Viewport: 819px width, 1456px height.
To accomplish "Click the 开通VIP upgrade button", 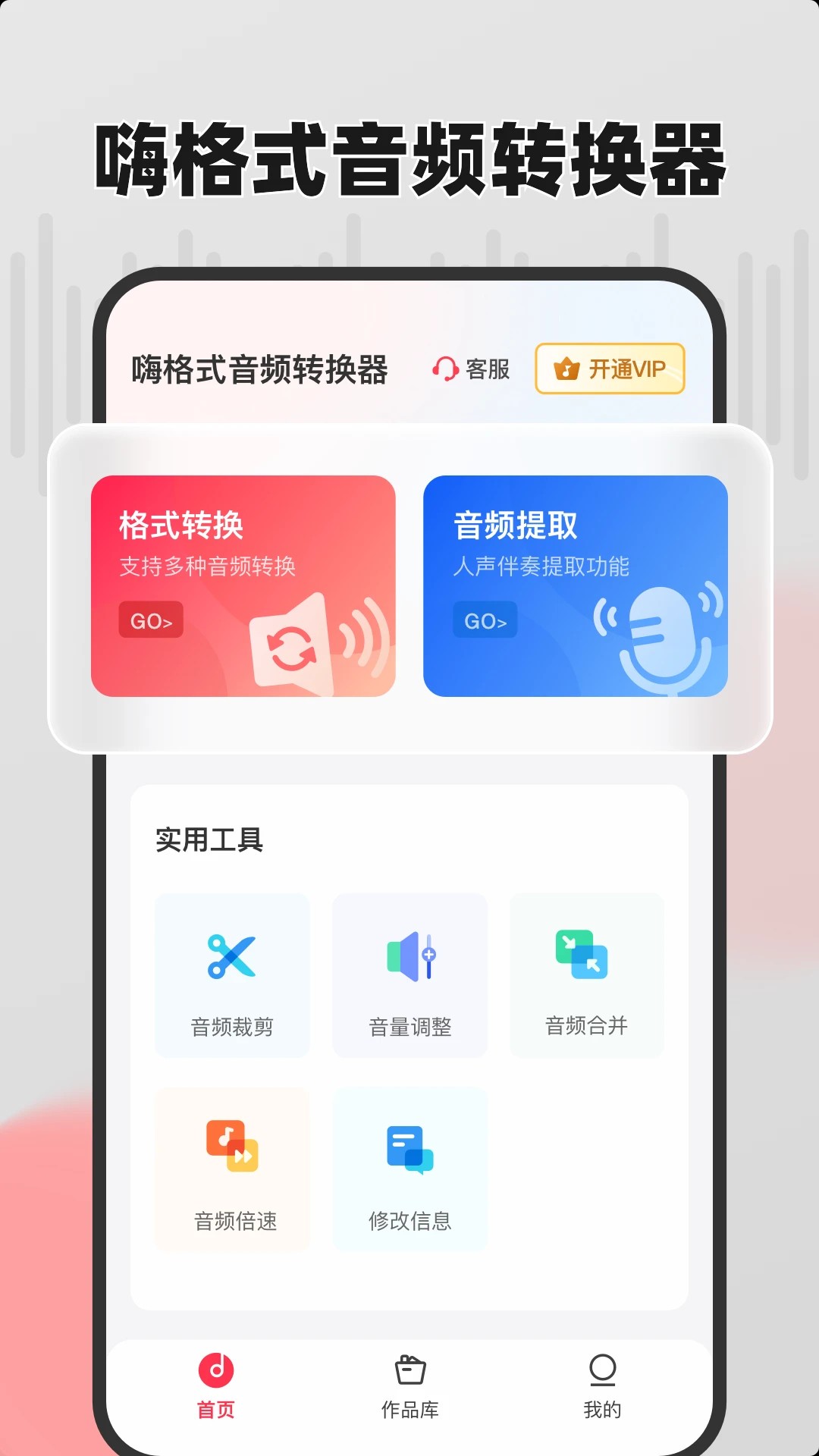I will 610,369.
